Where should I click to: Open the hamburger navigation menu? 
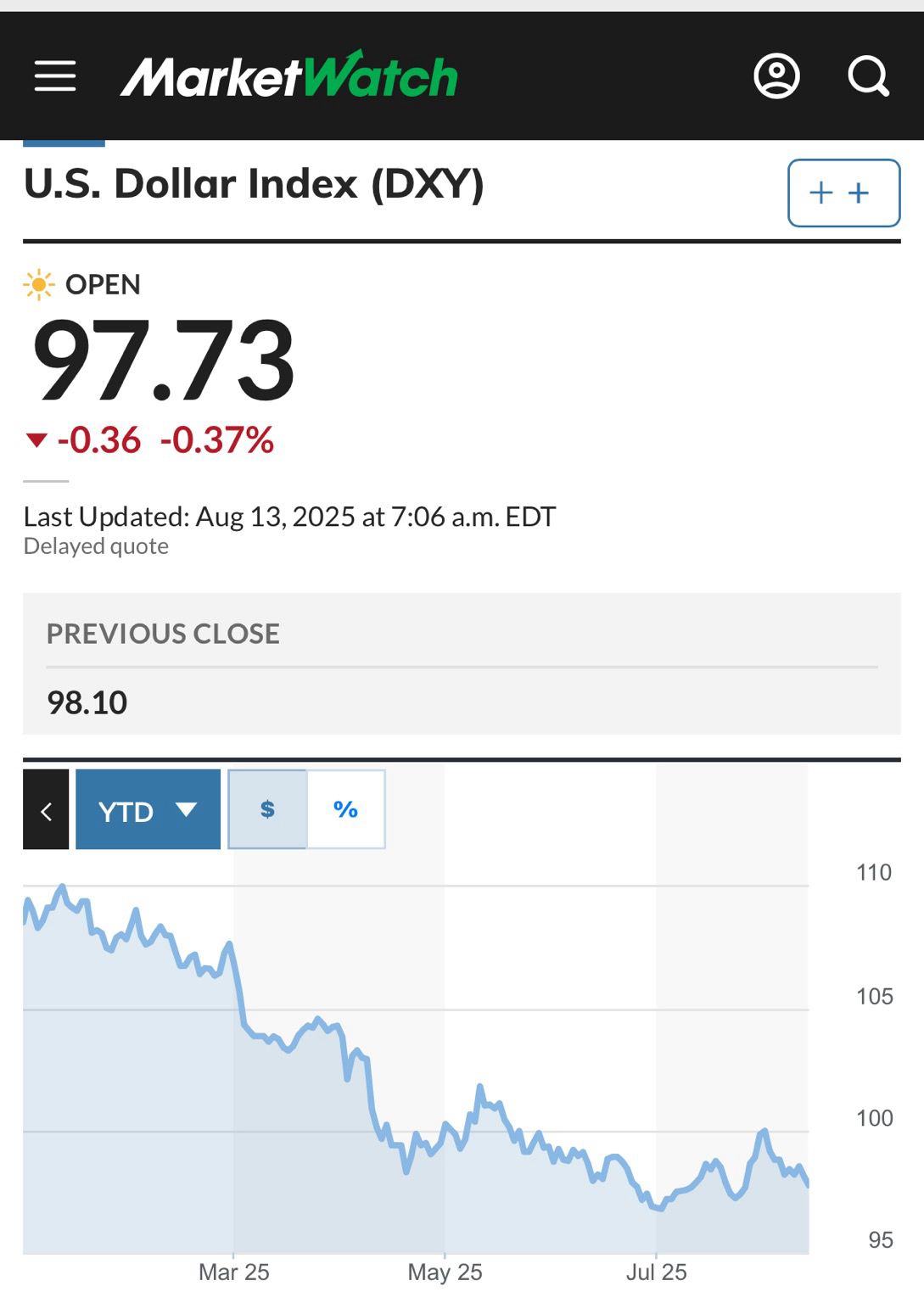point(54,76)
